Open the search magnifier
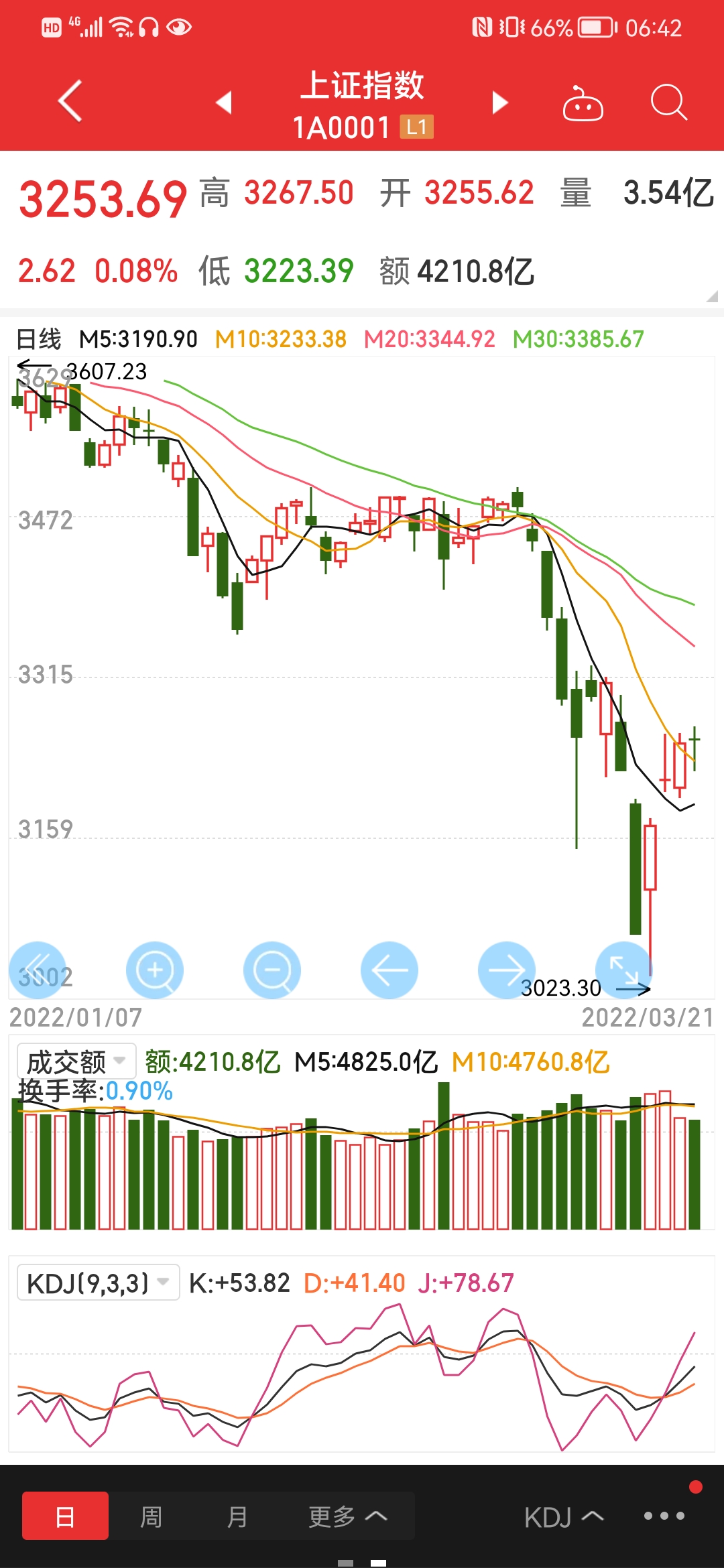Image resolution: width=724 pixels, height=1568 pixels. coord(668,103)
